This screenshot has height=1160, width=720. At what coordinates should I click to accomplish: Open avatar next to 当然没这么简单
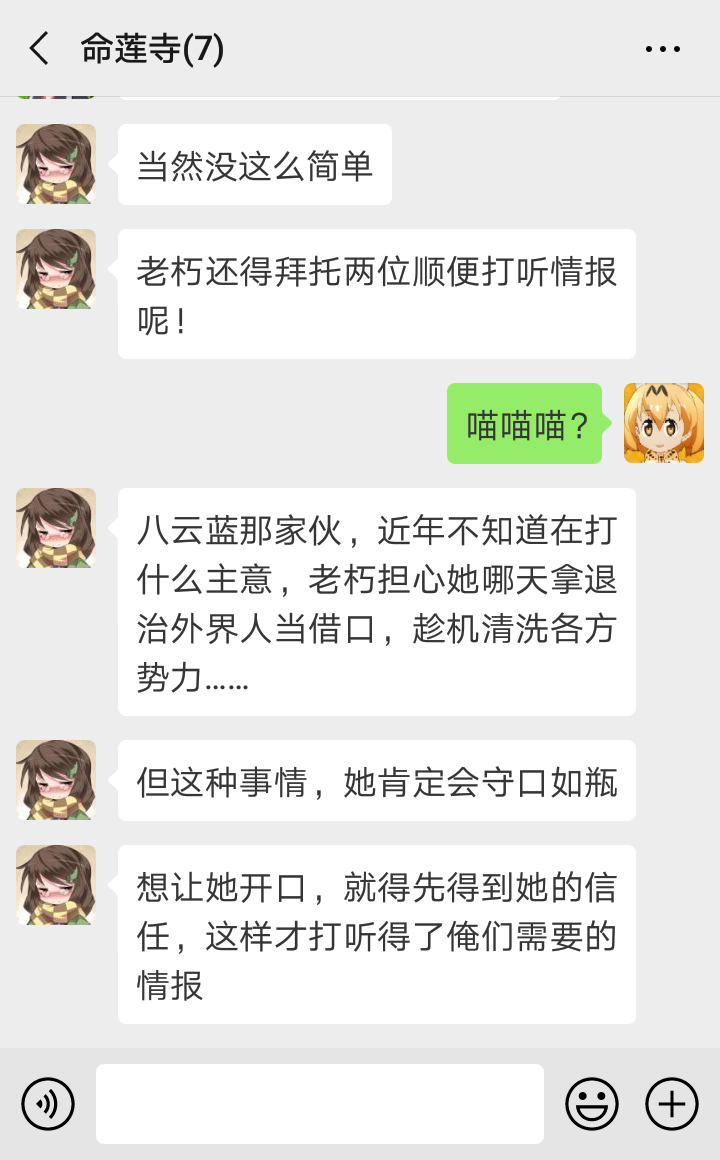click(56, 164)
